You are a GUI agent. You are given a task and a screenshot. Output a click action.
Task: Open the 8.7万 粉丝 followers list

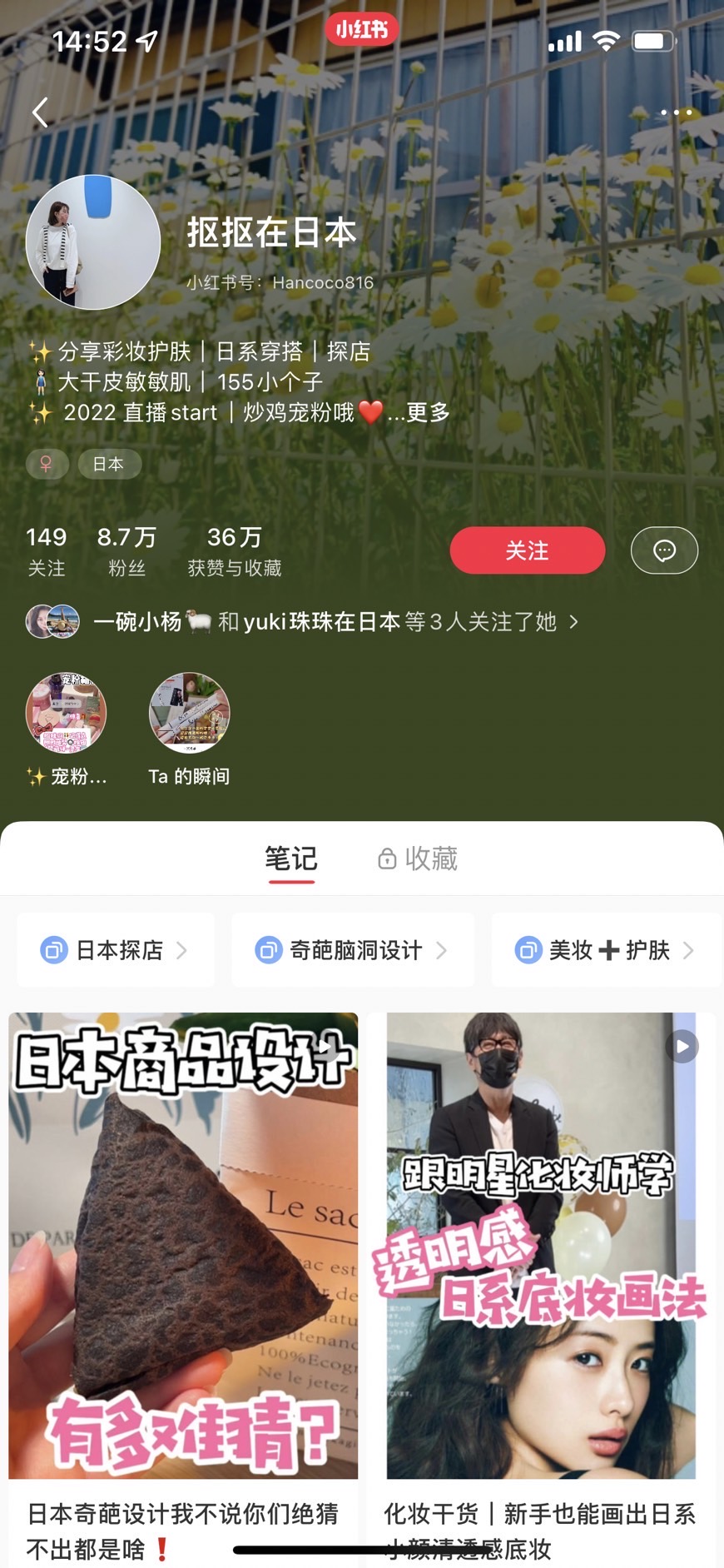(x=126, y=550)
